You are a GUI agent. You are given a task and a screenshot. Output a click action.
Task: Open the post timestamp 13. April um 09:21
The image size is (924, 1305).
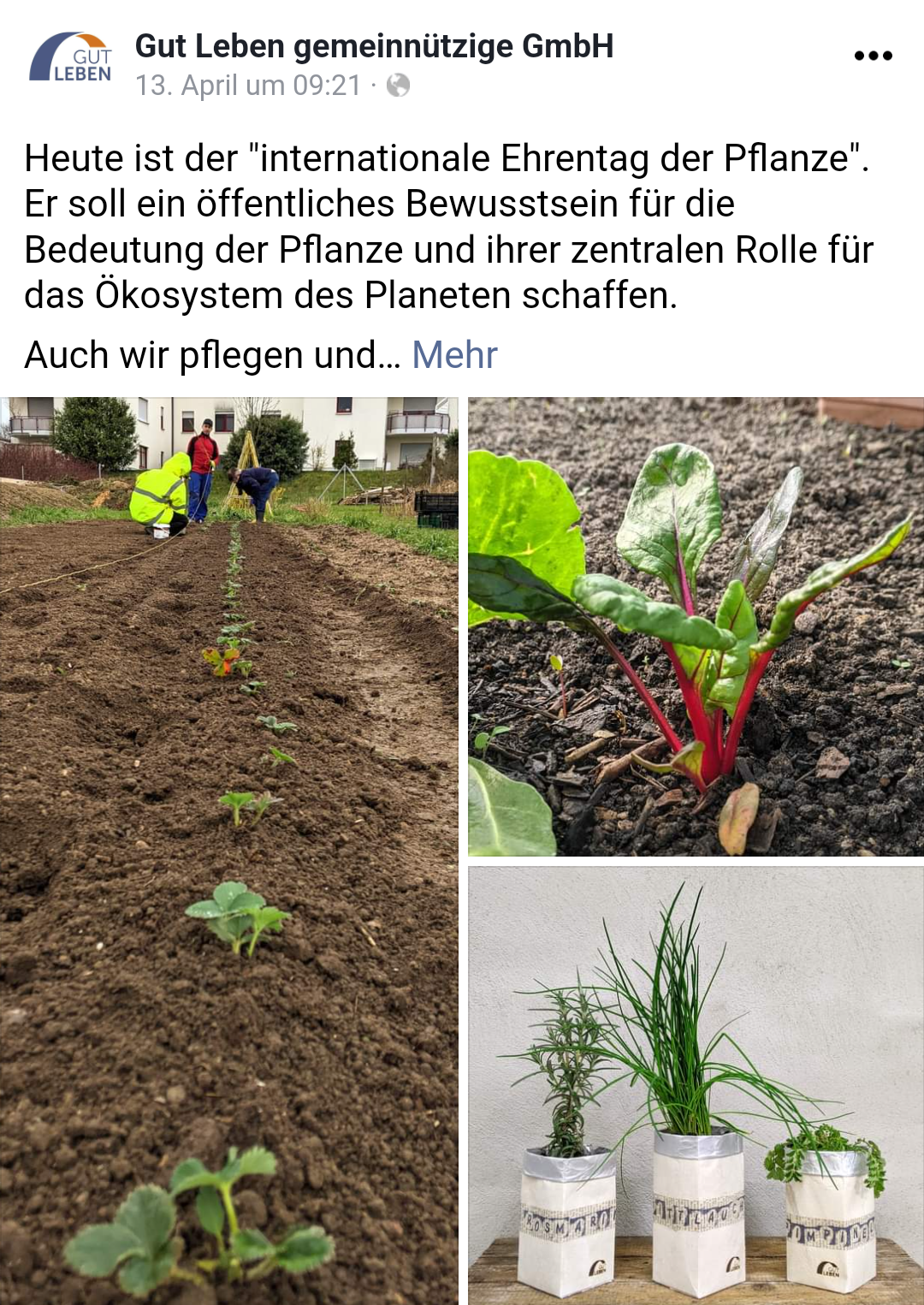pyautogui.click(x=248, y=86)
